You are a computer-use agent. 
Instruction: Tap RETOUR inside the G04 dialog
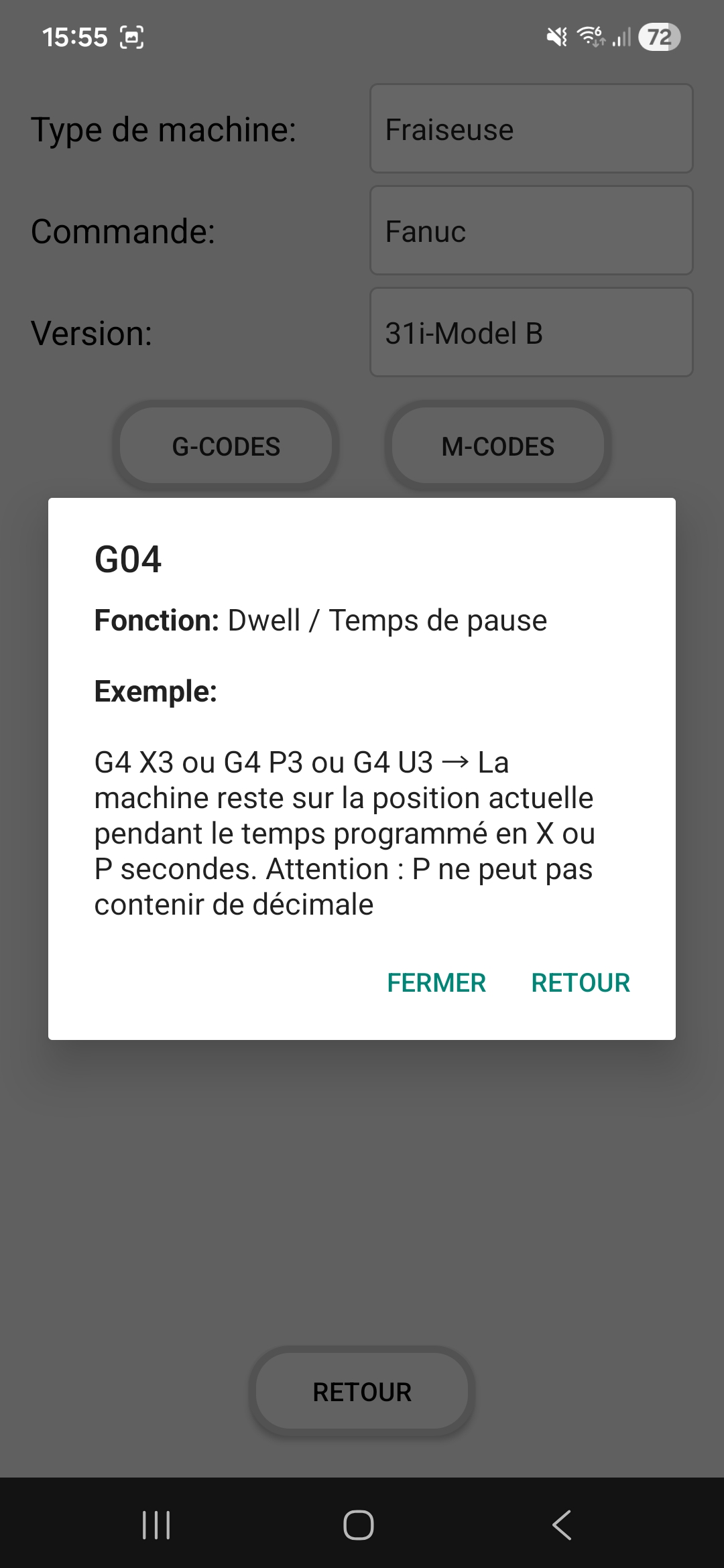point(581,983)
